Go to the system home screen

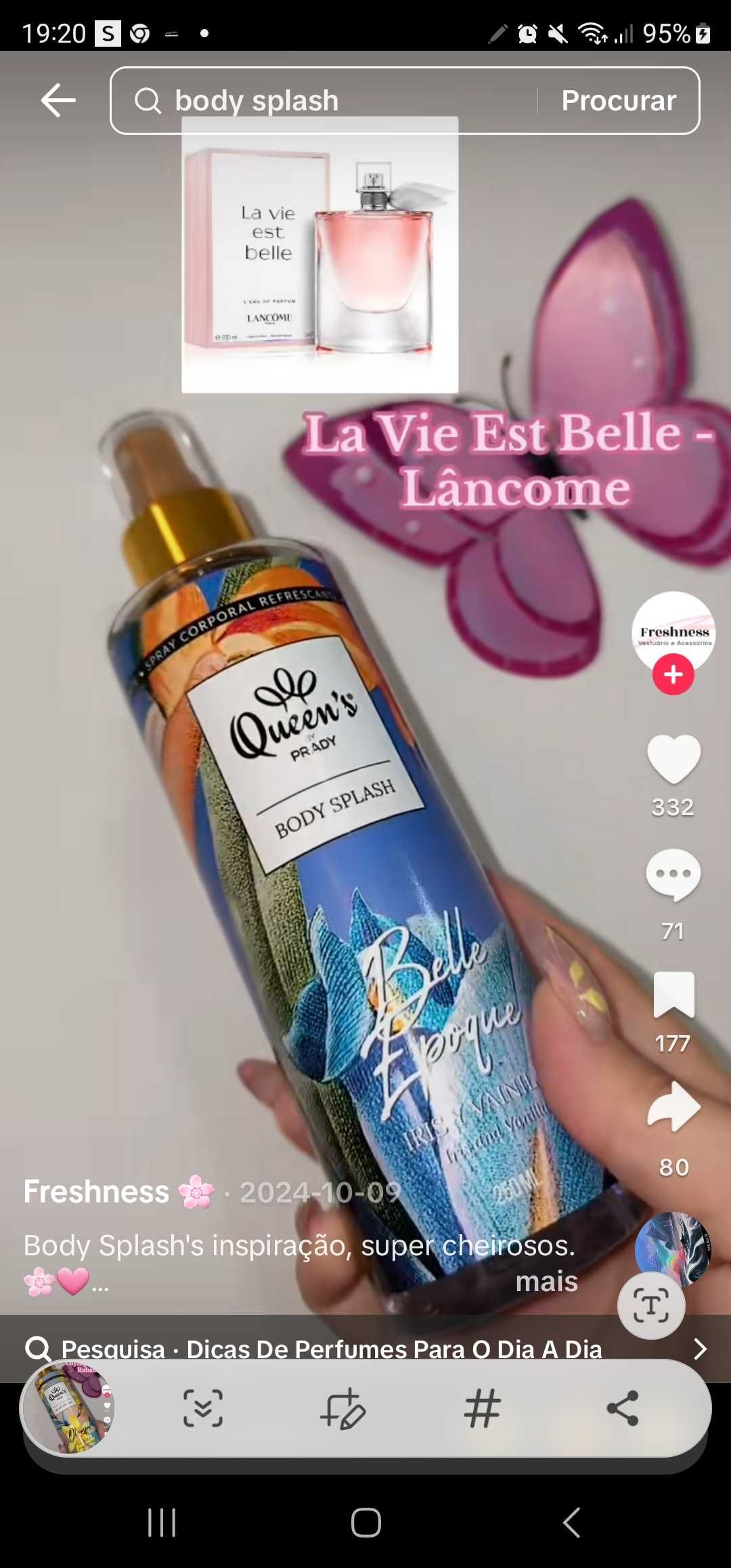[365, 1523]
